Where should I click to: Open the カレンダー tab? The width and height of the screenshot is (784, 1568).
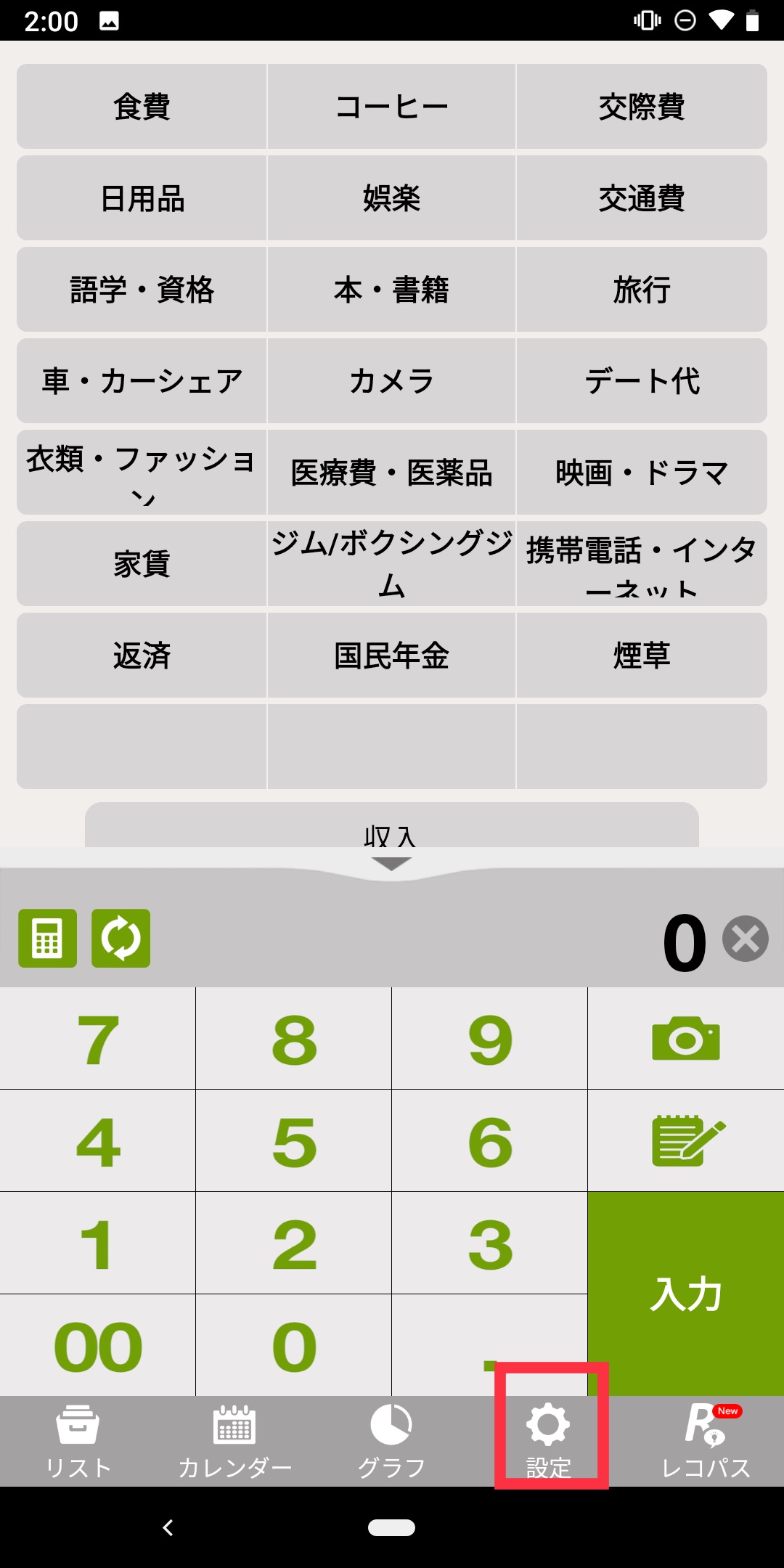click(234, 1442)
